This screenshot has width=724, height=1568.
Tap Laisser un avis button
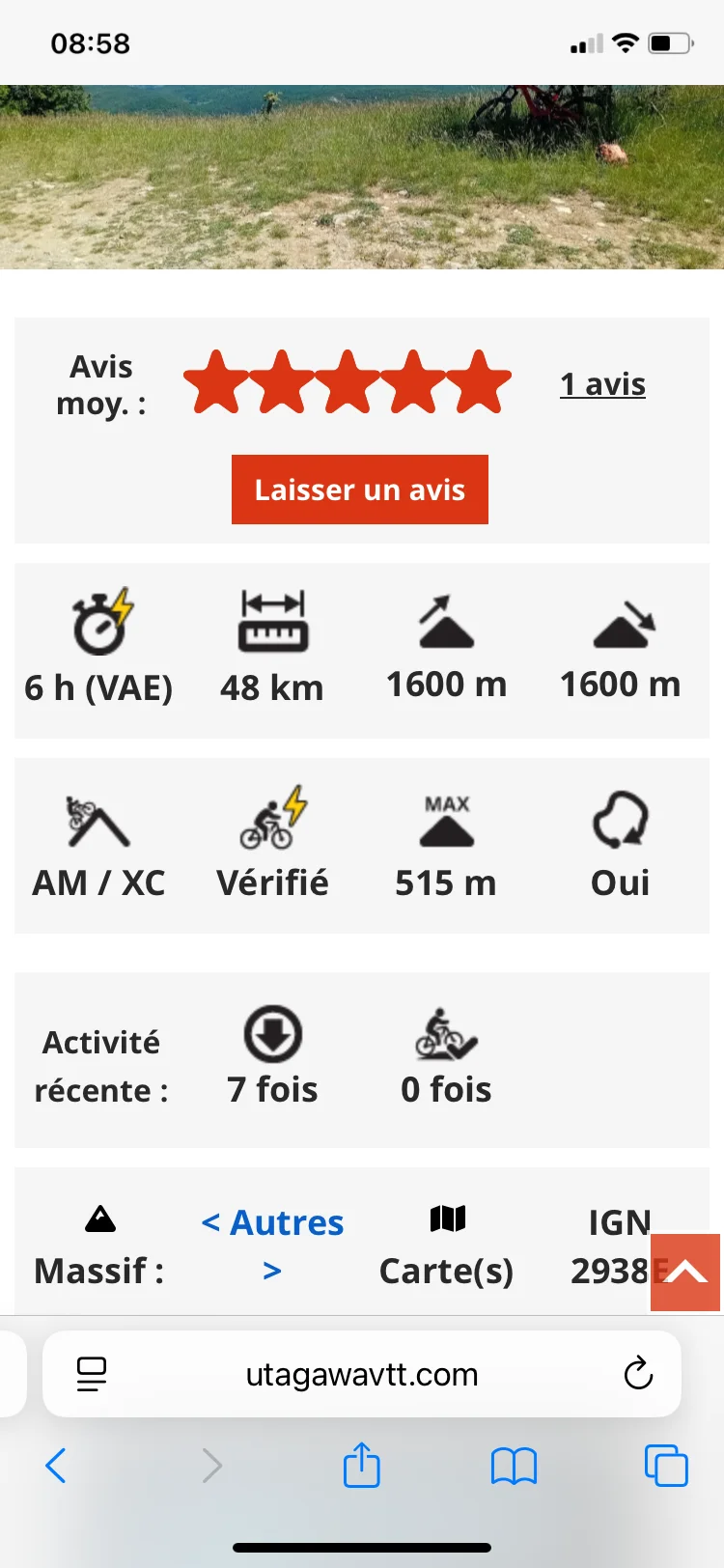click(360, 490)
